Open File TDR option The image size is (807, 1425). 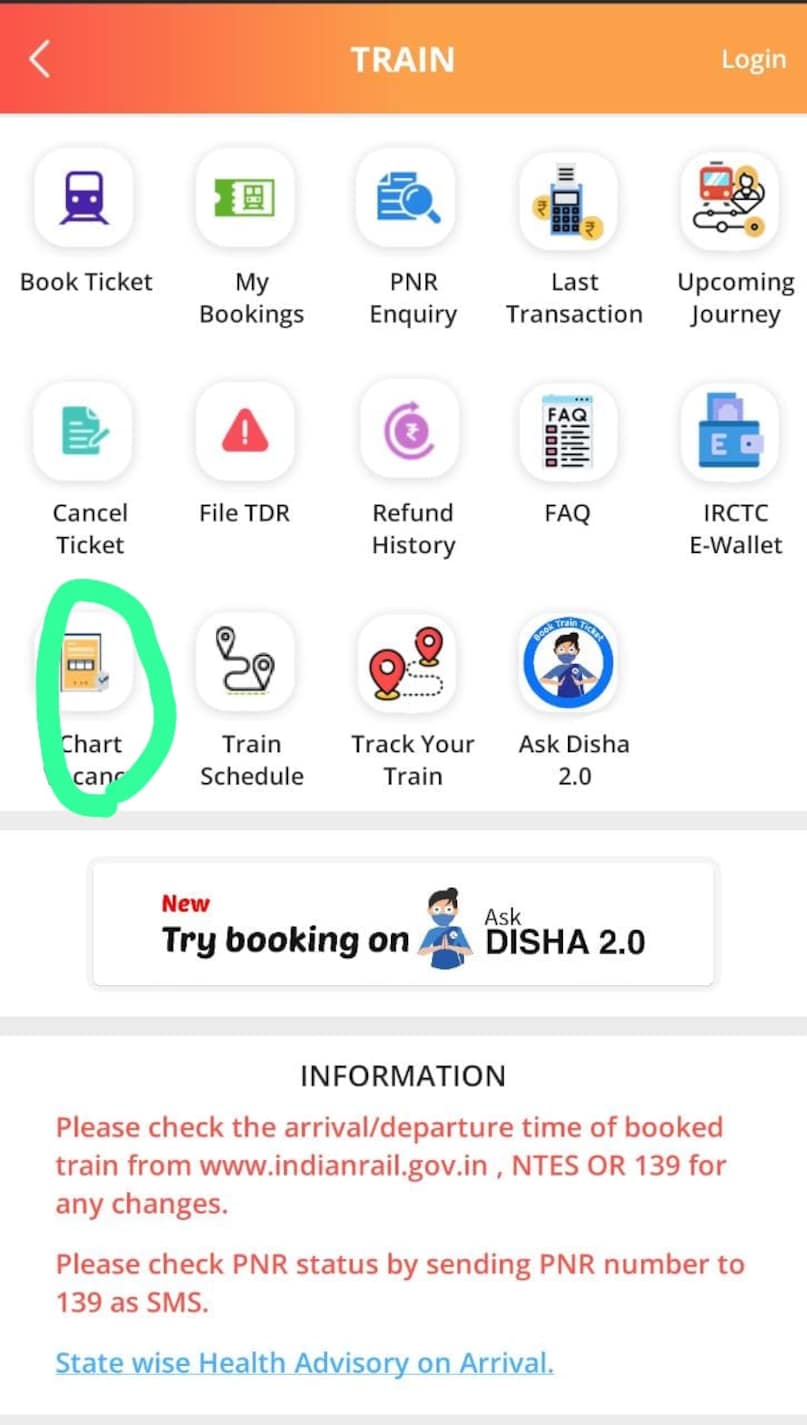coord(246,431)
